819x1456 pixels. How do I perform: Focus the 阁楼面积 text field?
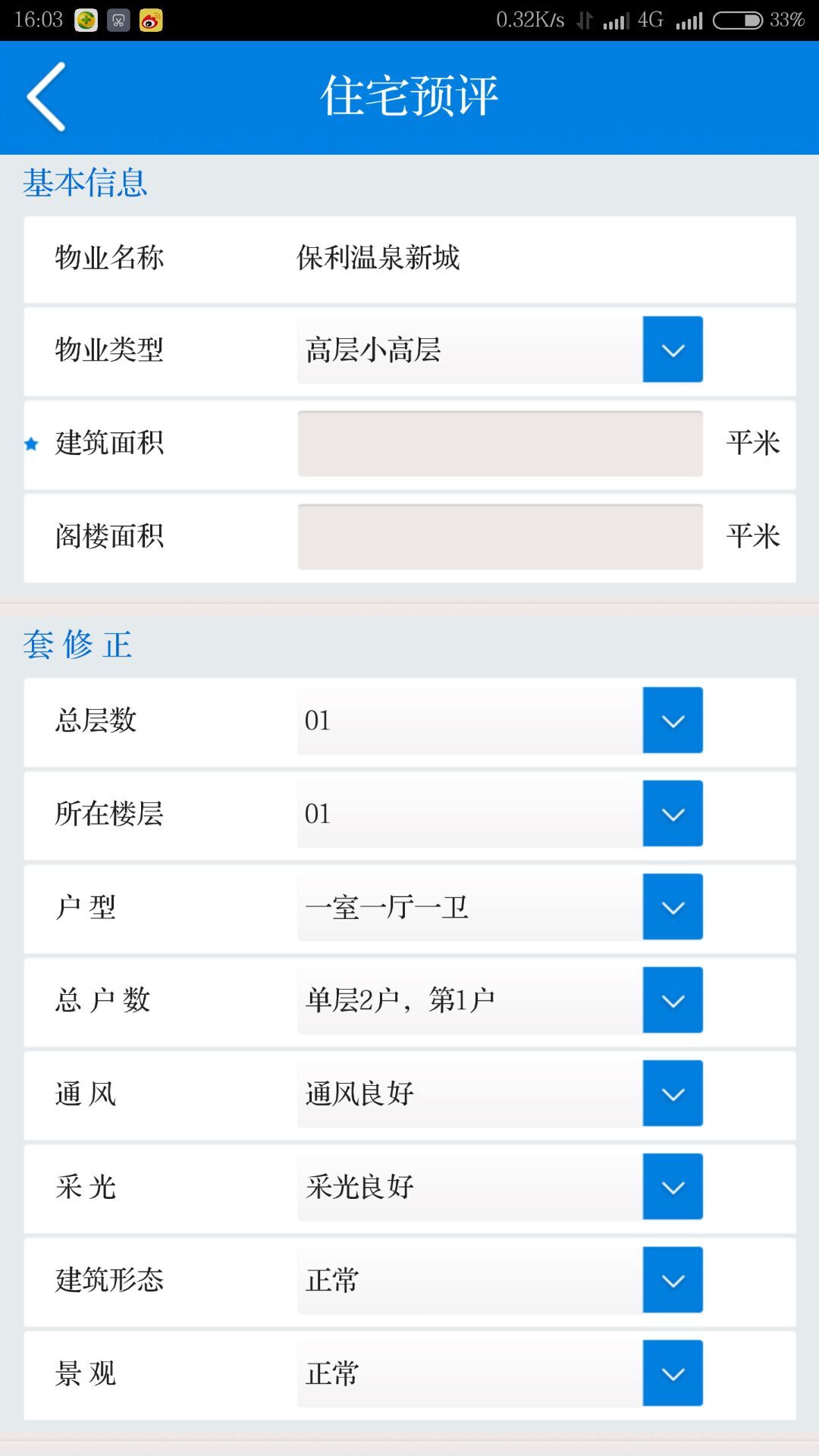pyautogui.click(x=500, y=537)
